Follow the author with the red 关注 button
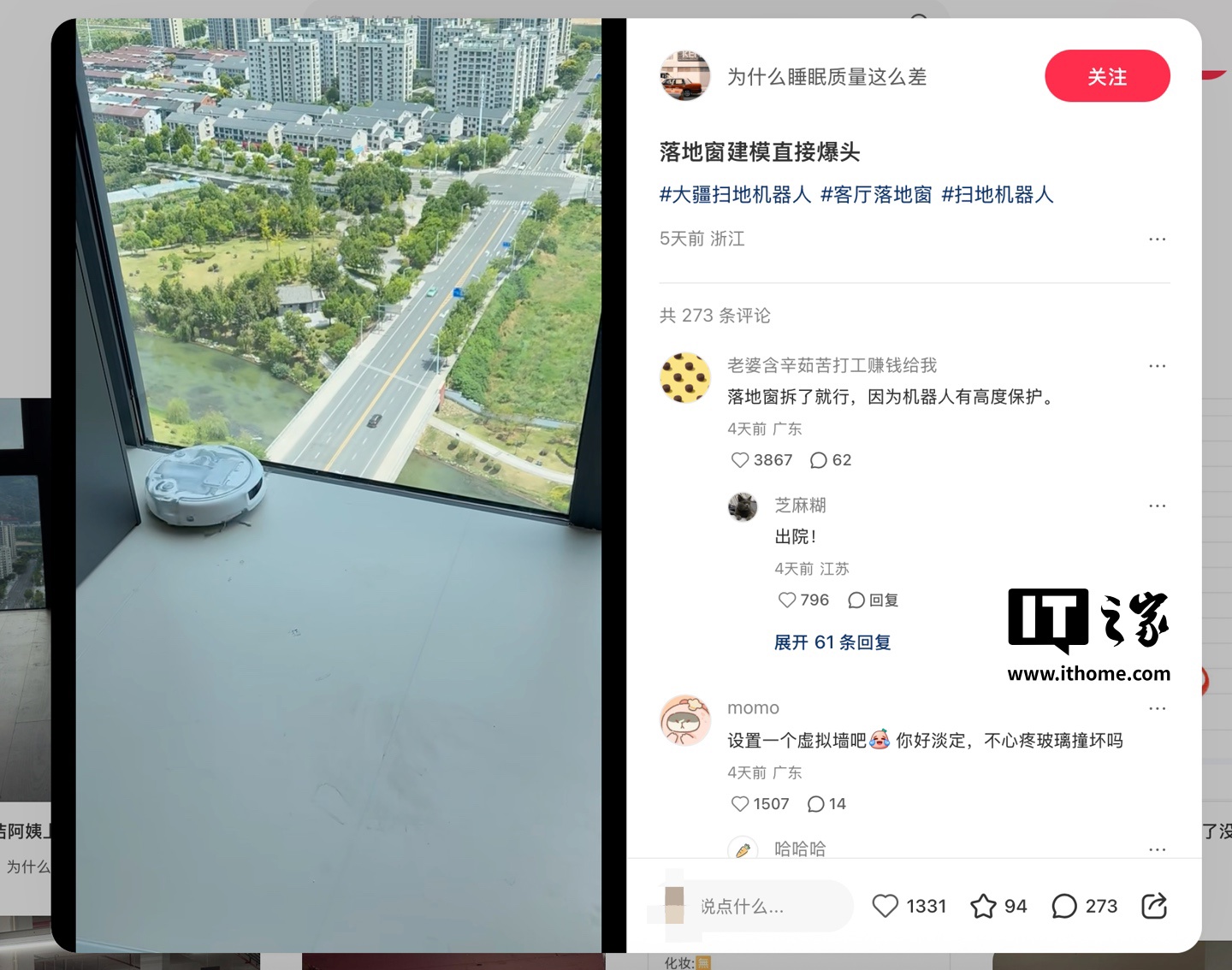This screenshot has height=970, width=1232. [1106, 76]
